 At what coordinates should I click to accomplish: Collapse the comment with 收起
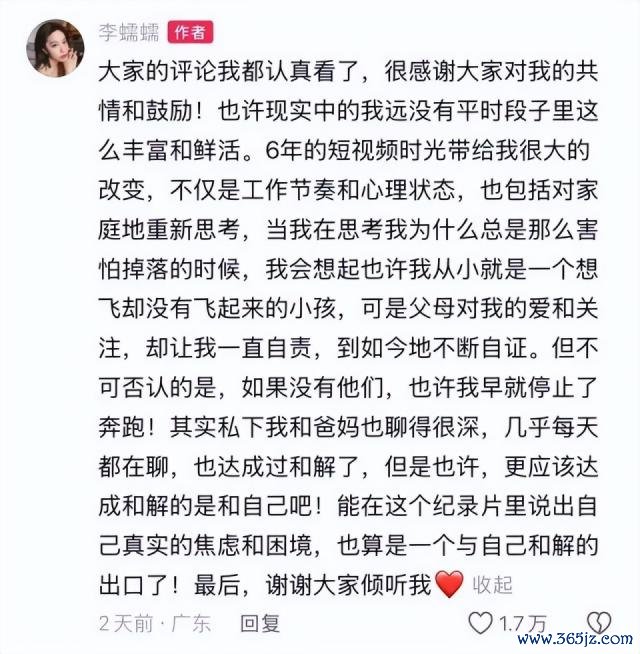tap(491, 584)
